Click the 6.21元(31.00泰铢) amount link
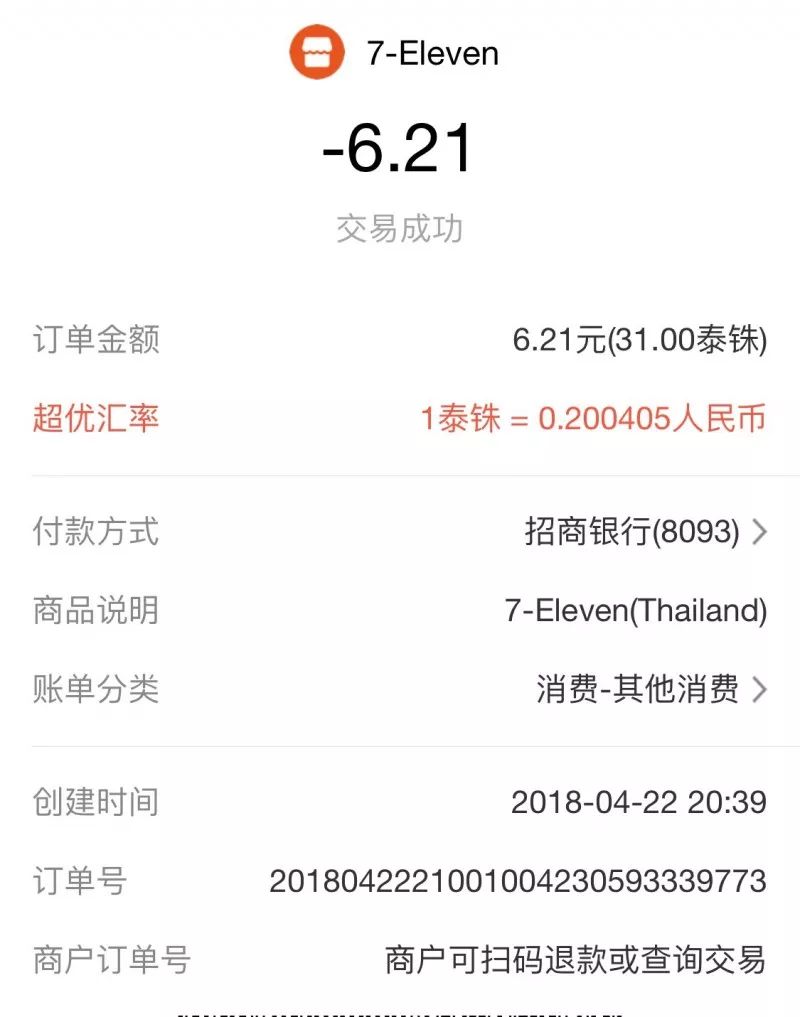Image resolution: width=800 pixels, height=1017 pixels. (638, 340)
